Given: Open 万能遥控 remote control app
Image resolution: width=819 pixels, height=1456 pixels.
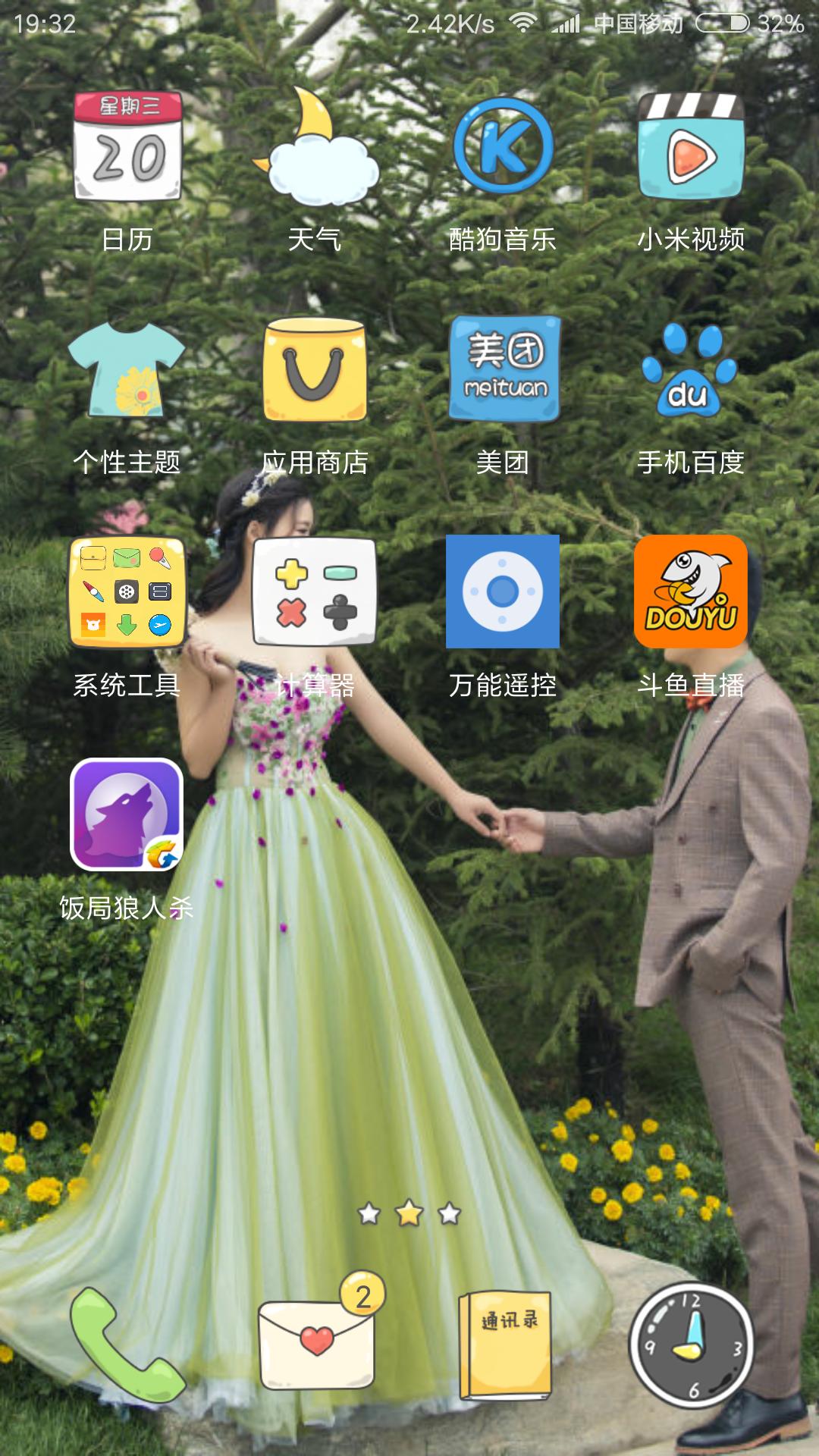Looking at the screenshot, I should click(503, 591).
